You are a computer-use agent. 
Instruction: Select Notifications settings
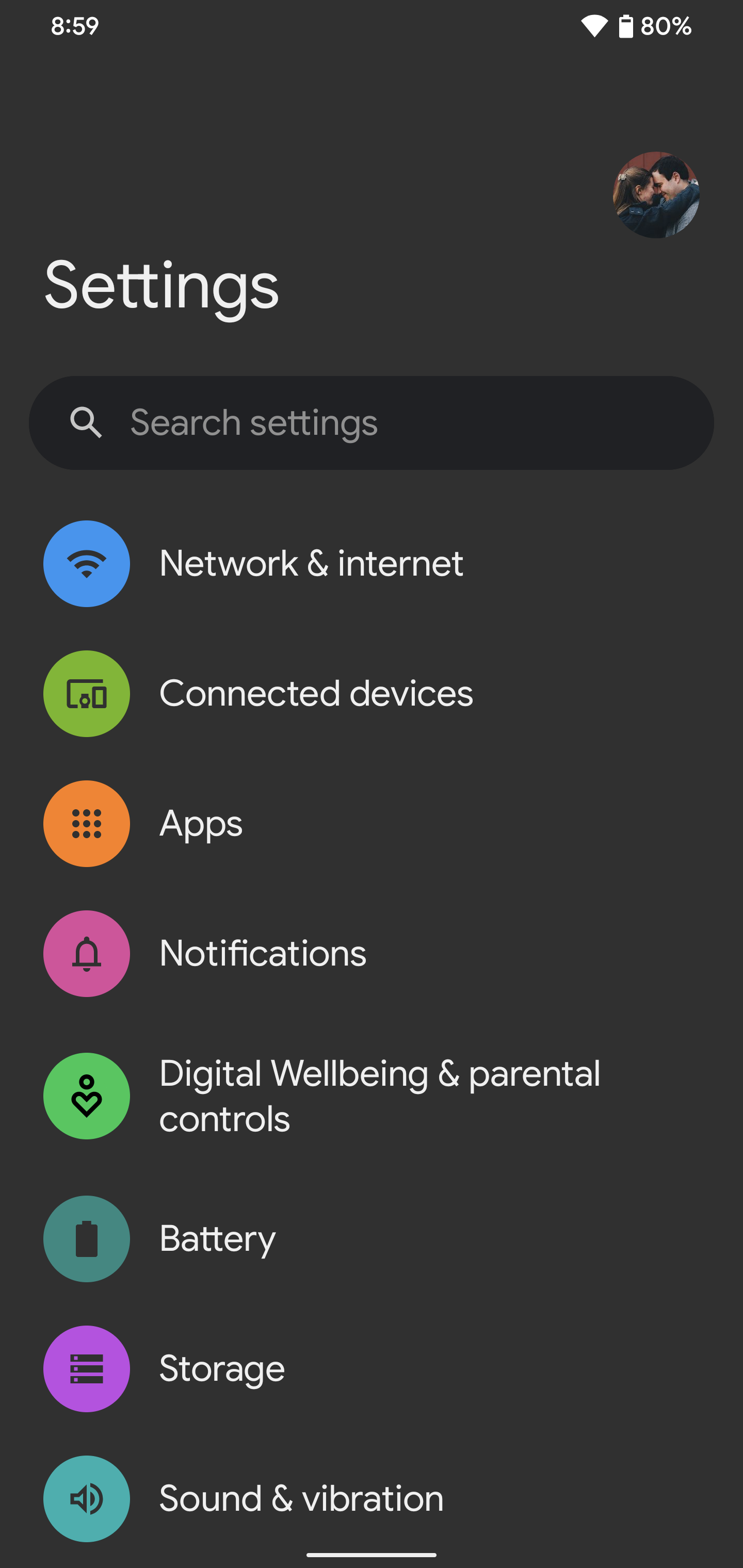coord(263,953)
